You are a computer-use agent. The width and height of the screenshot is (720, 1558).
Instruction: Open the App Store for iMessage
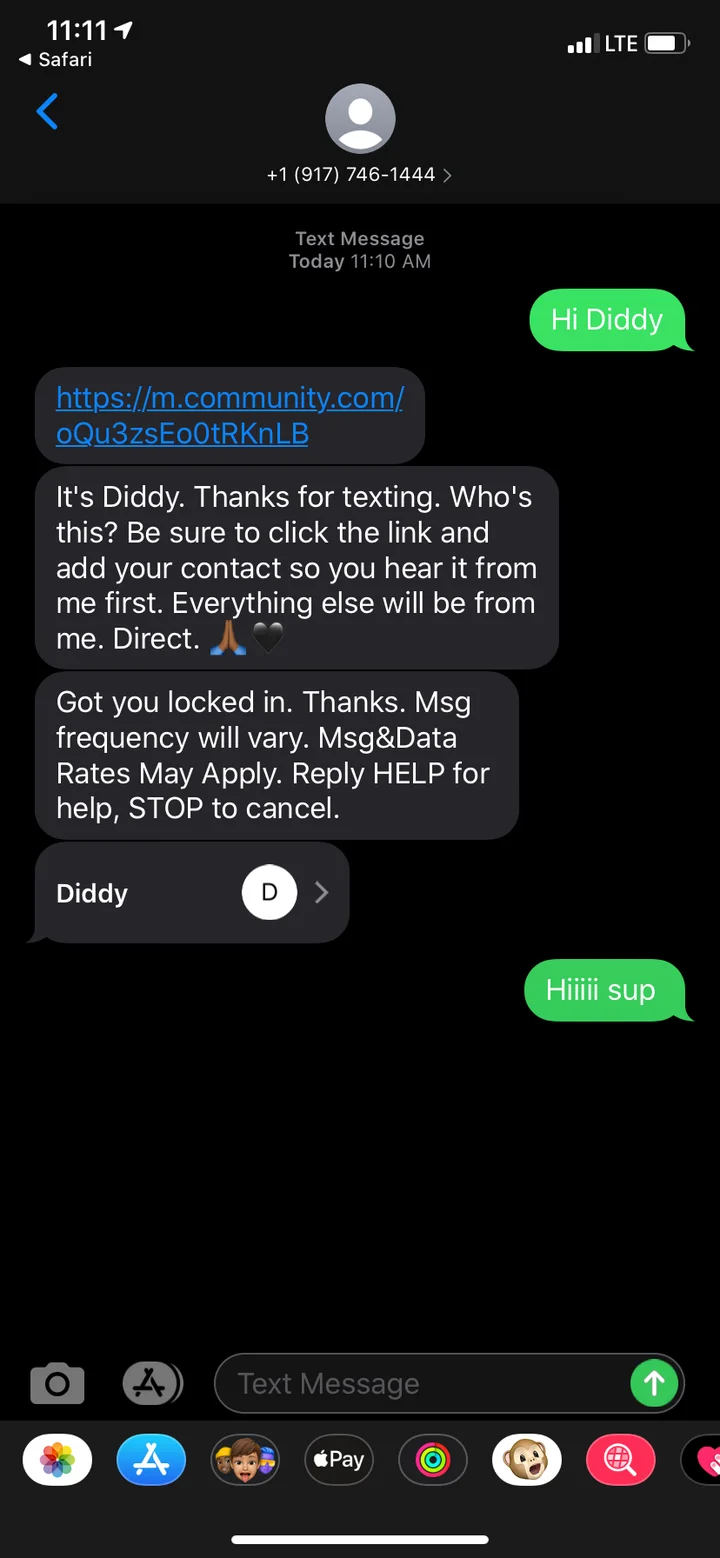coord(151,1461)
